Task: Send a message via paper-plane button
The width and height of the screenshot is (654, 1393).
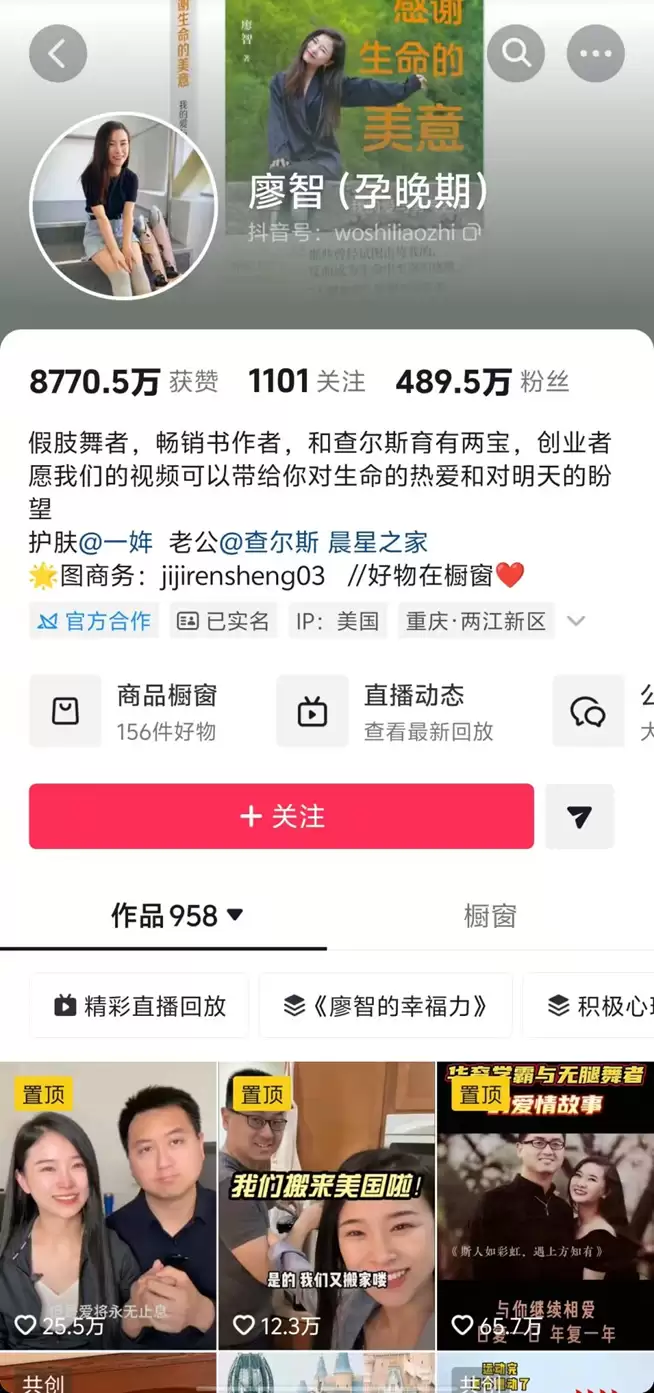Action: point(579,816)
